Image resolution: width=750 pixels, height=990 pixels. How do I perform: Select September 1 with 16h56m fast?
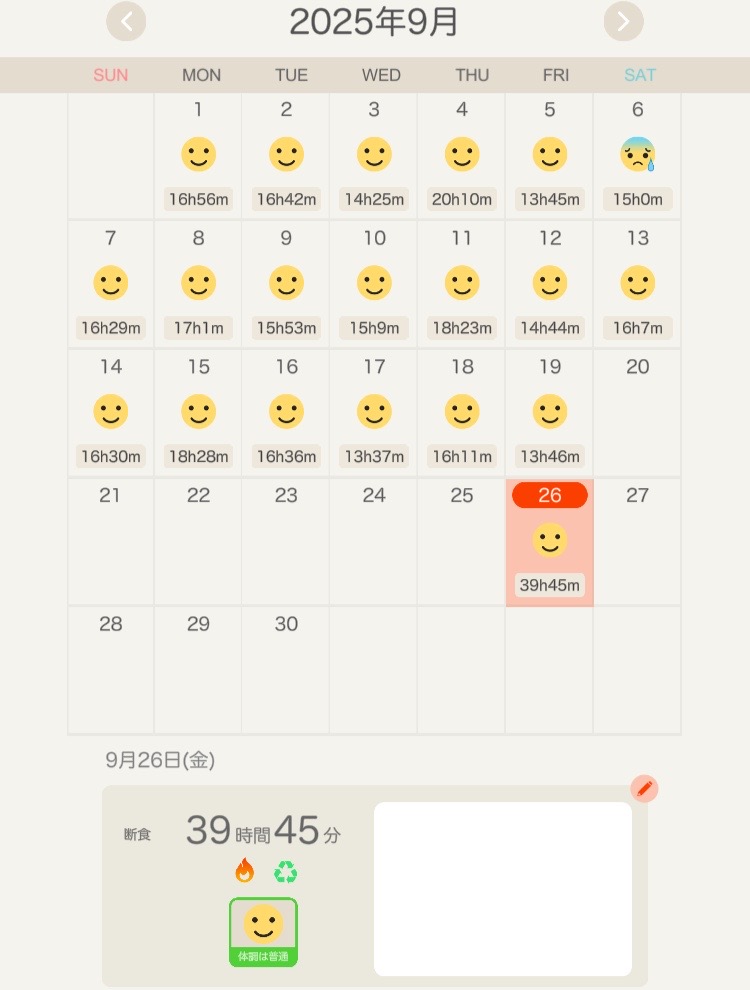pyautogui.click(x=198, y=156)
